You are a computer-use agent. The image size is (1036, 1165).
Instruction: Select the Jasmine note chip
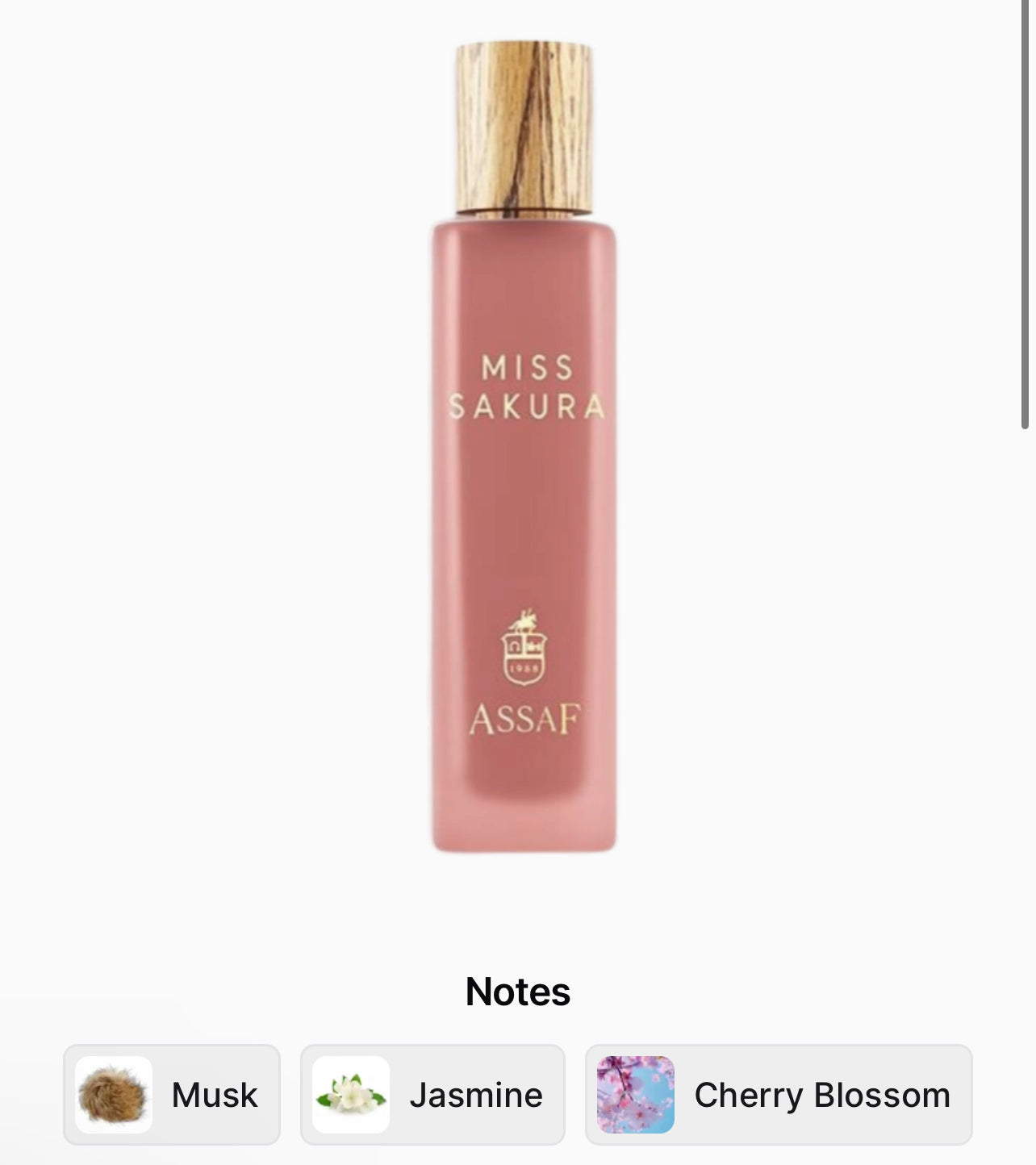(432, 1095)
